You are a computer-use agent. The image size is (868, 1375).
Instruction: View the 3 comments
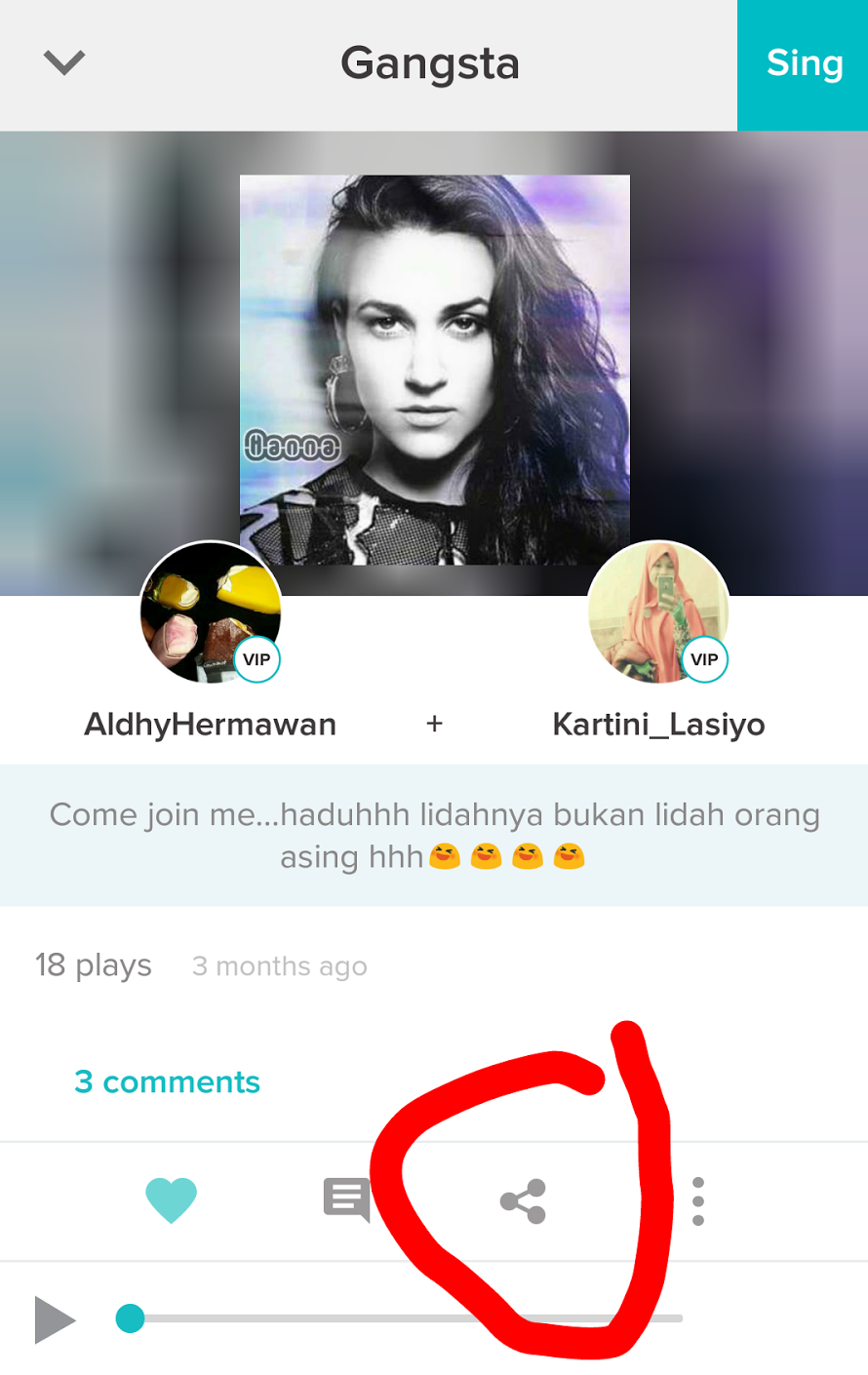(x=167, y=1081)
